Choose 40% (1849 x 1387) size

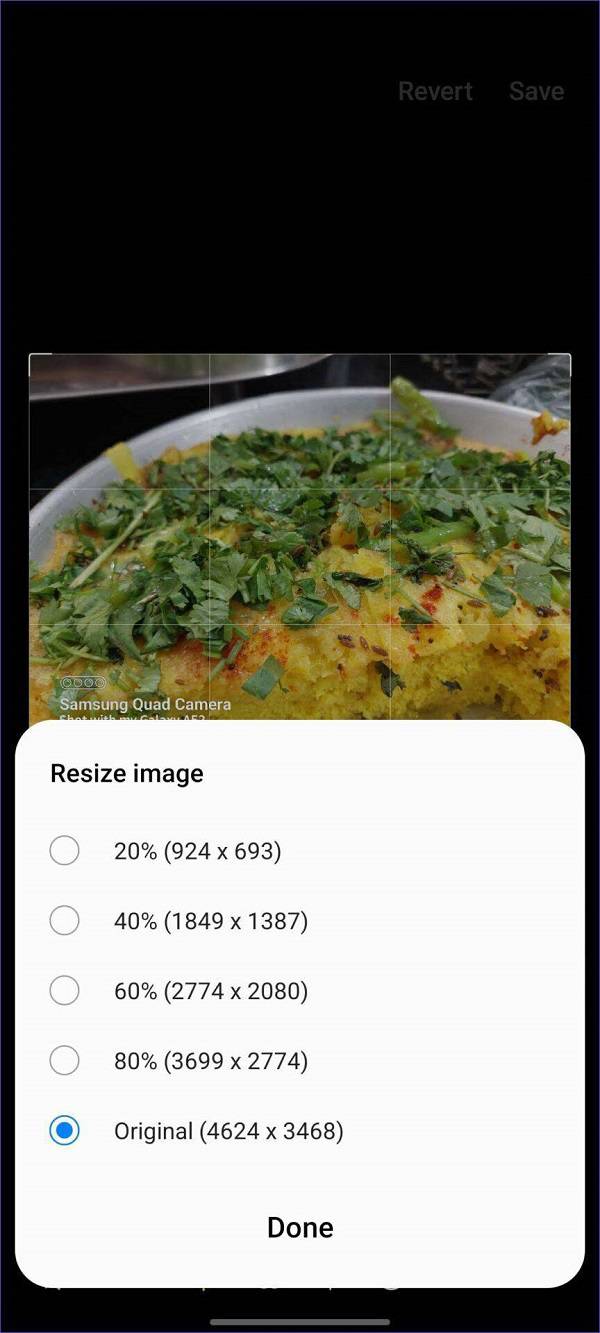(65, 921)
